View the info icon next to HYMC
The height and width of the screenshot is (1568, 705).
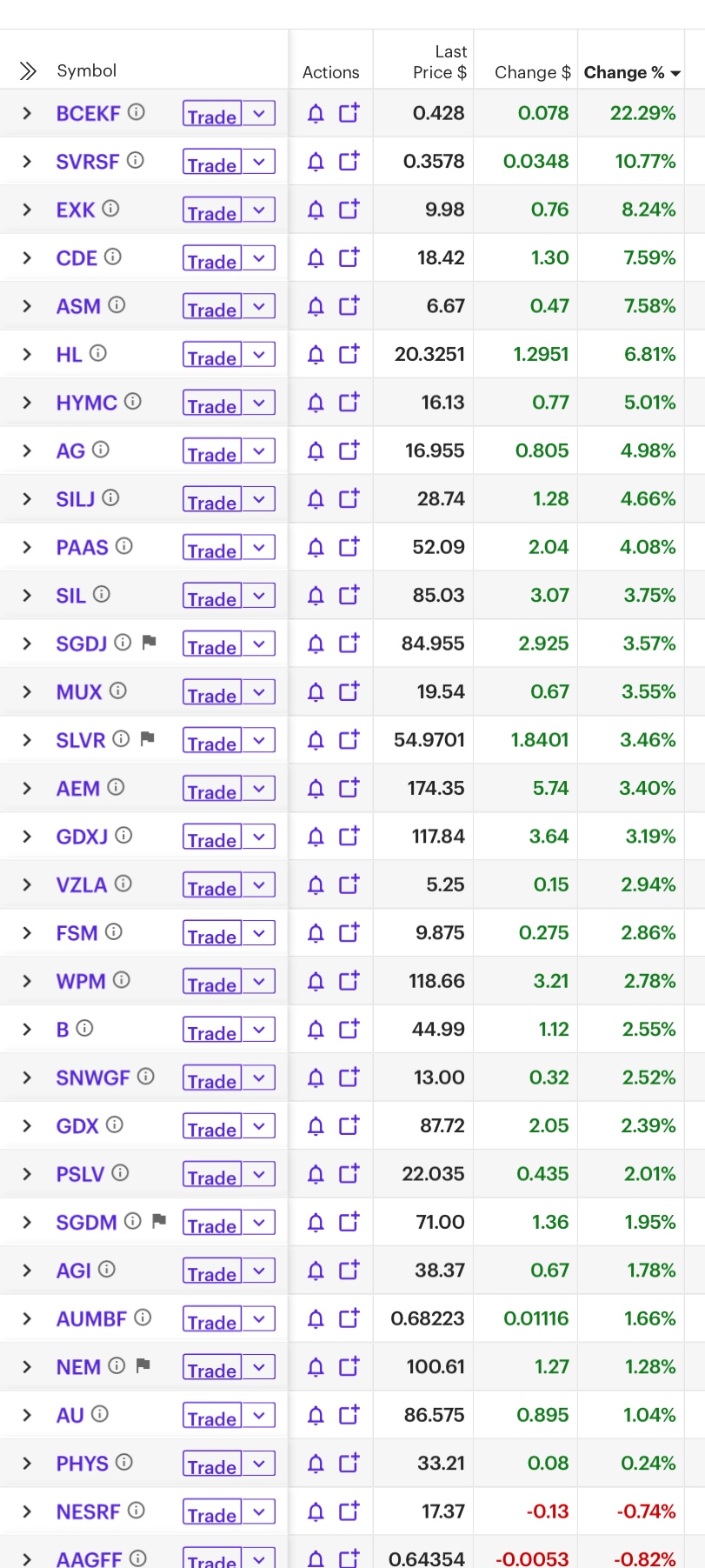click(133, 402)
